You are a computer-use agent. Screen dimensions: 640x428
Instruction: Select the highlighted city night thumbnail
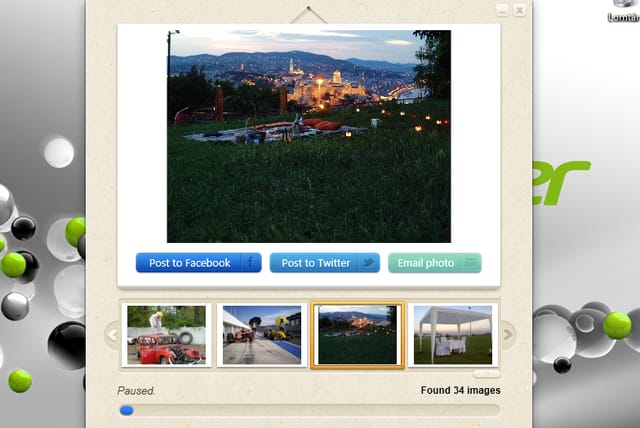(357, 335)
